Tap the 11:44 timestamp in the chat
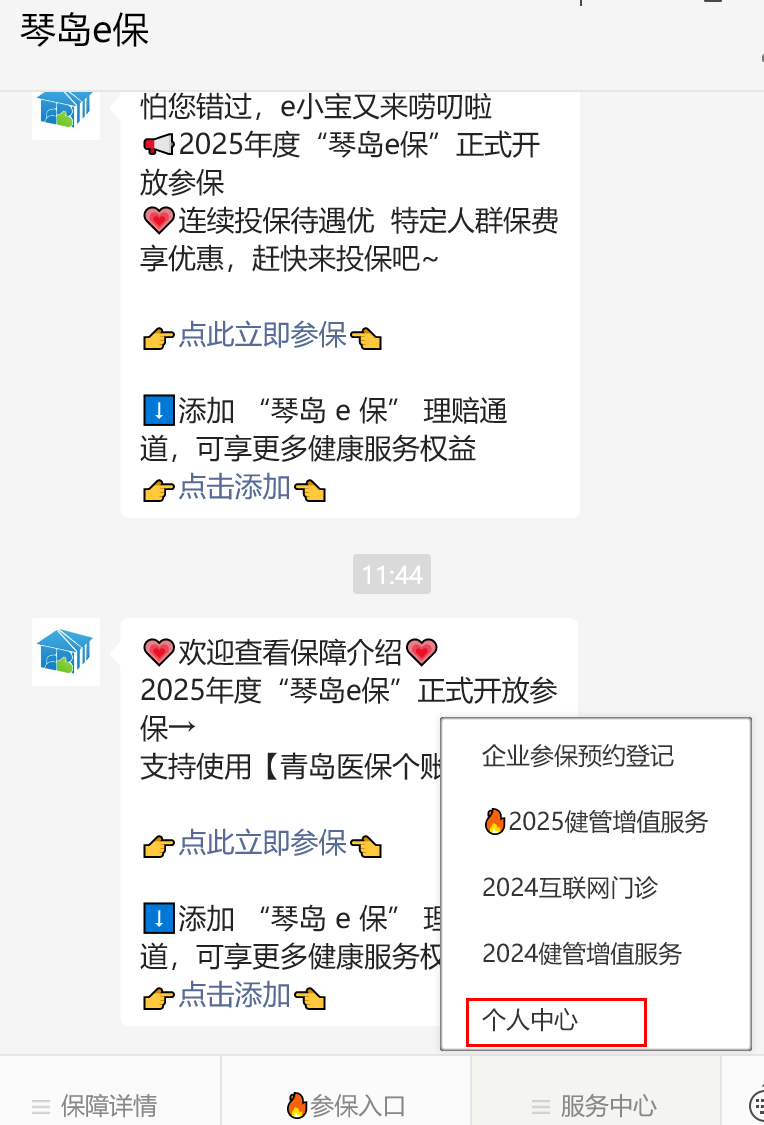This screenshot has height=1125, width=764. coord(391,574)
